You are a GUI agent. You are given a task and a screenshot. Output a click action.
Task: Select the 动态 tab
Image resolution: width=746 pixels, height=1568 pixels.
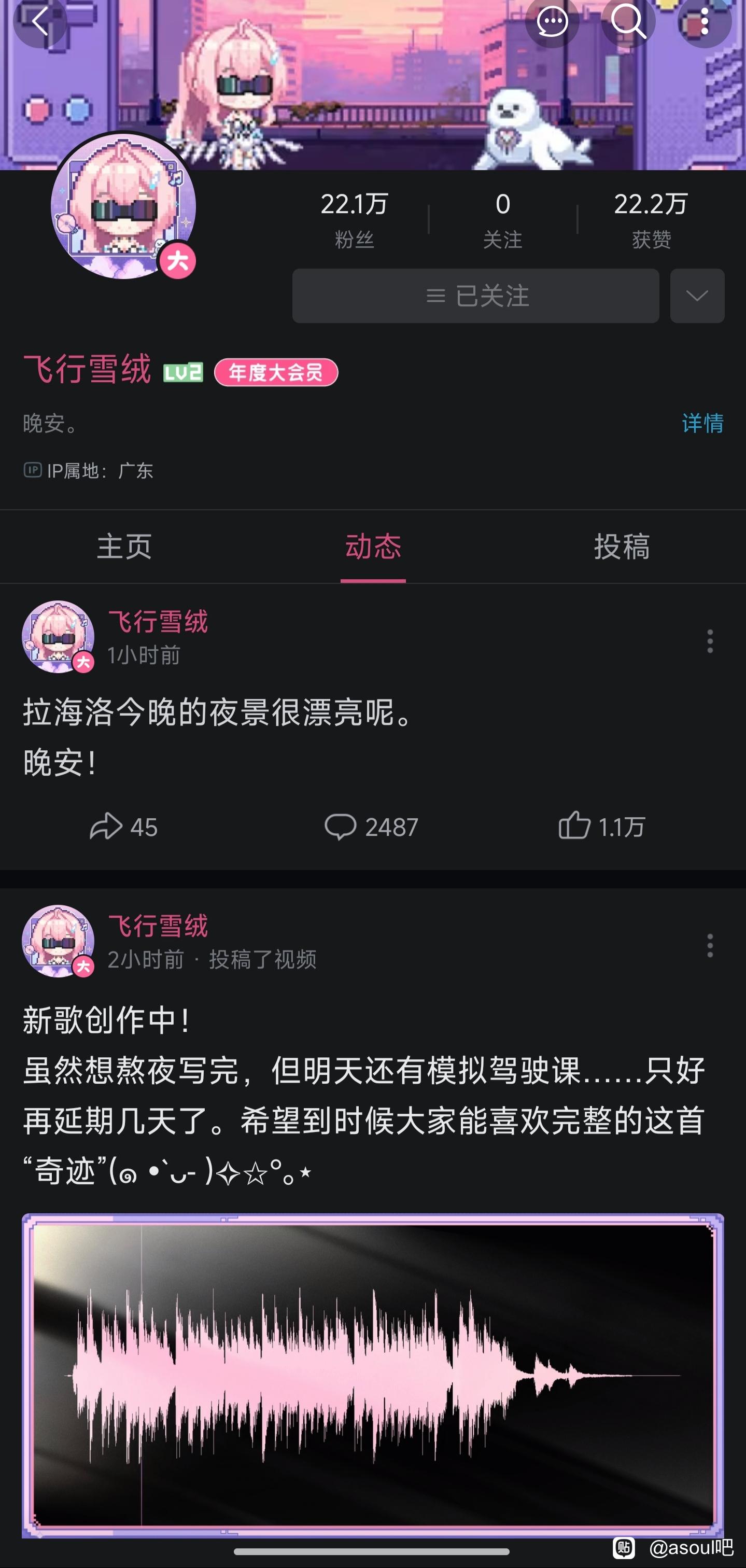(x=373, y=546)
